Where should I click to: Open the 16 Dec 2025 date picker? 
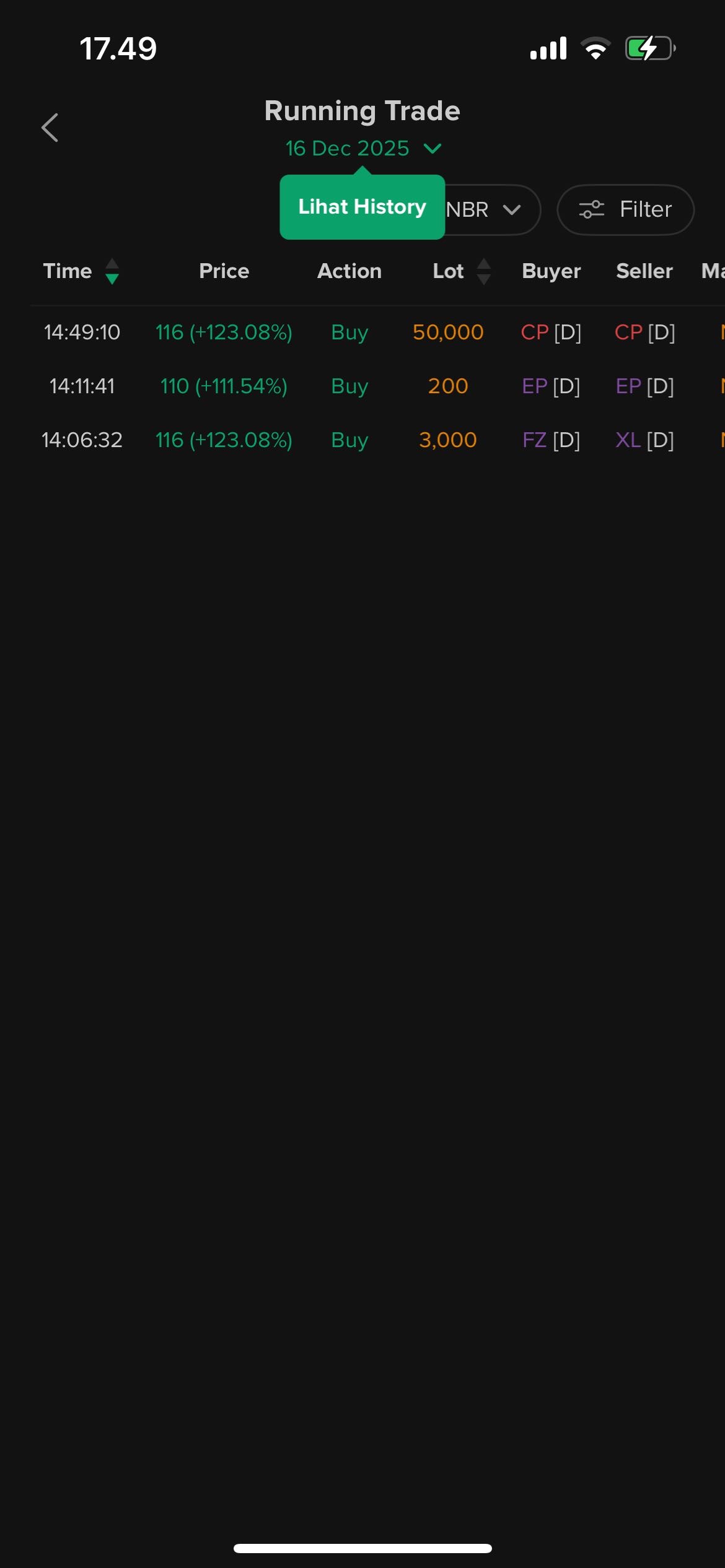pos(362,149)
